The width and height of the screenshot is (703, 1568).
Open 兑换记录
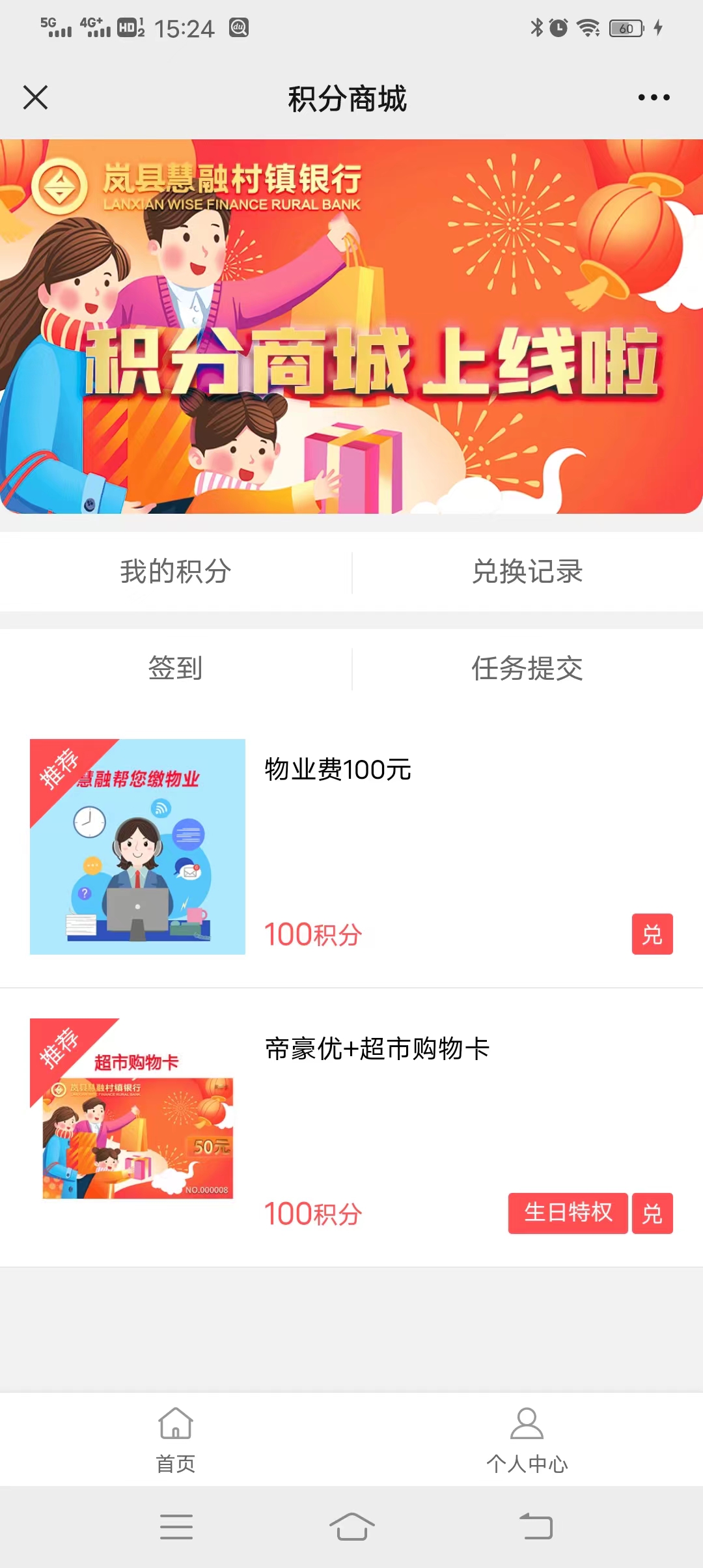527,572
